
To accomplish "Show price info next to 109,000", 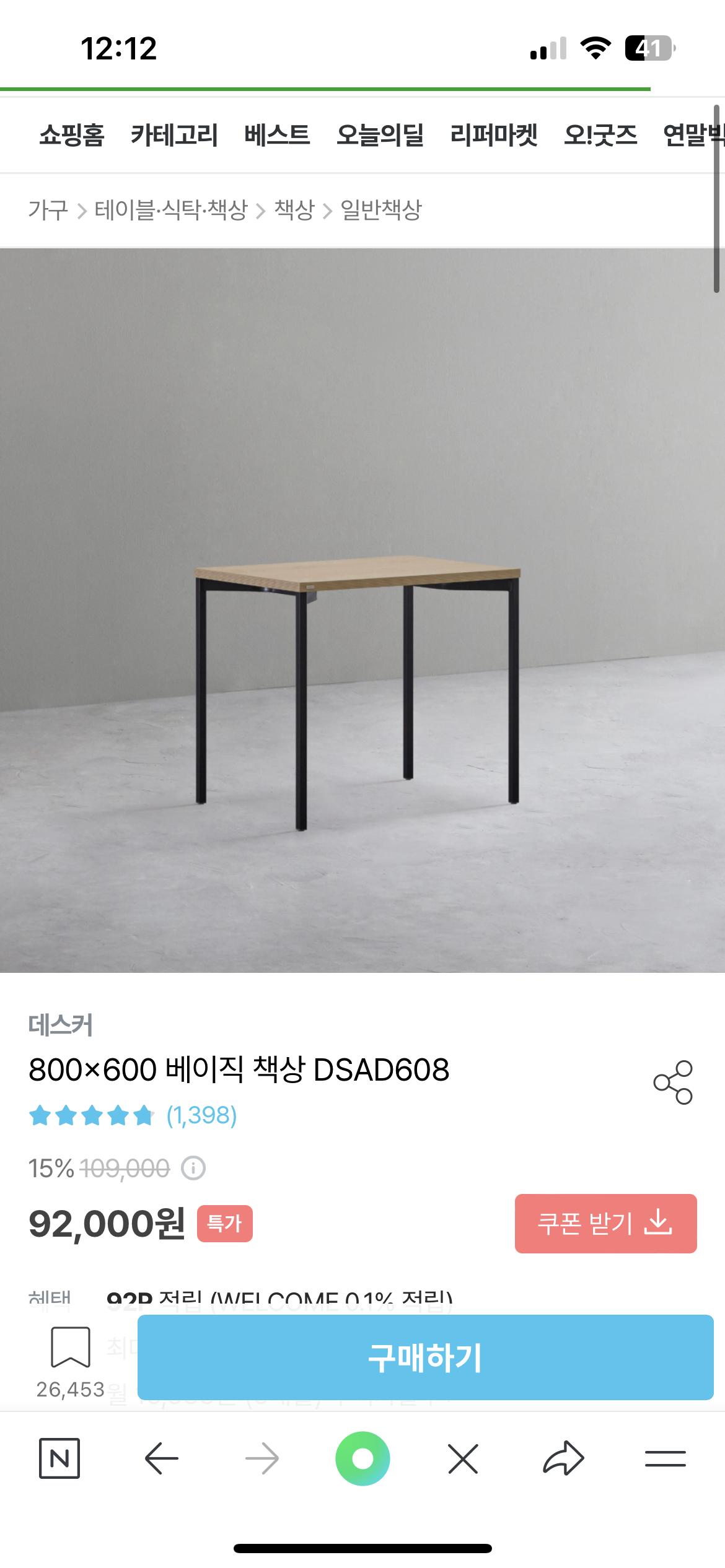I will [x=193, y=1169].
